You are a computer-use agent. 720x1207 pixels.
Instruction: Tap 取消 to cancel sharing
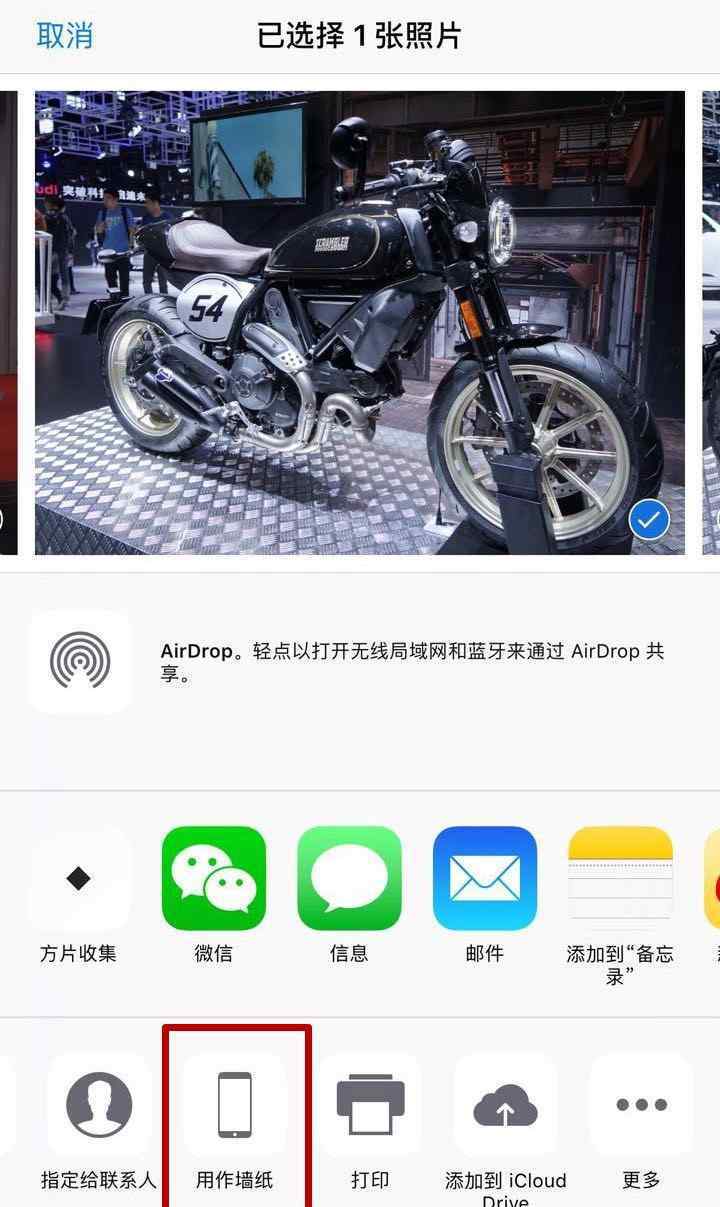click(65, 35)
